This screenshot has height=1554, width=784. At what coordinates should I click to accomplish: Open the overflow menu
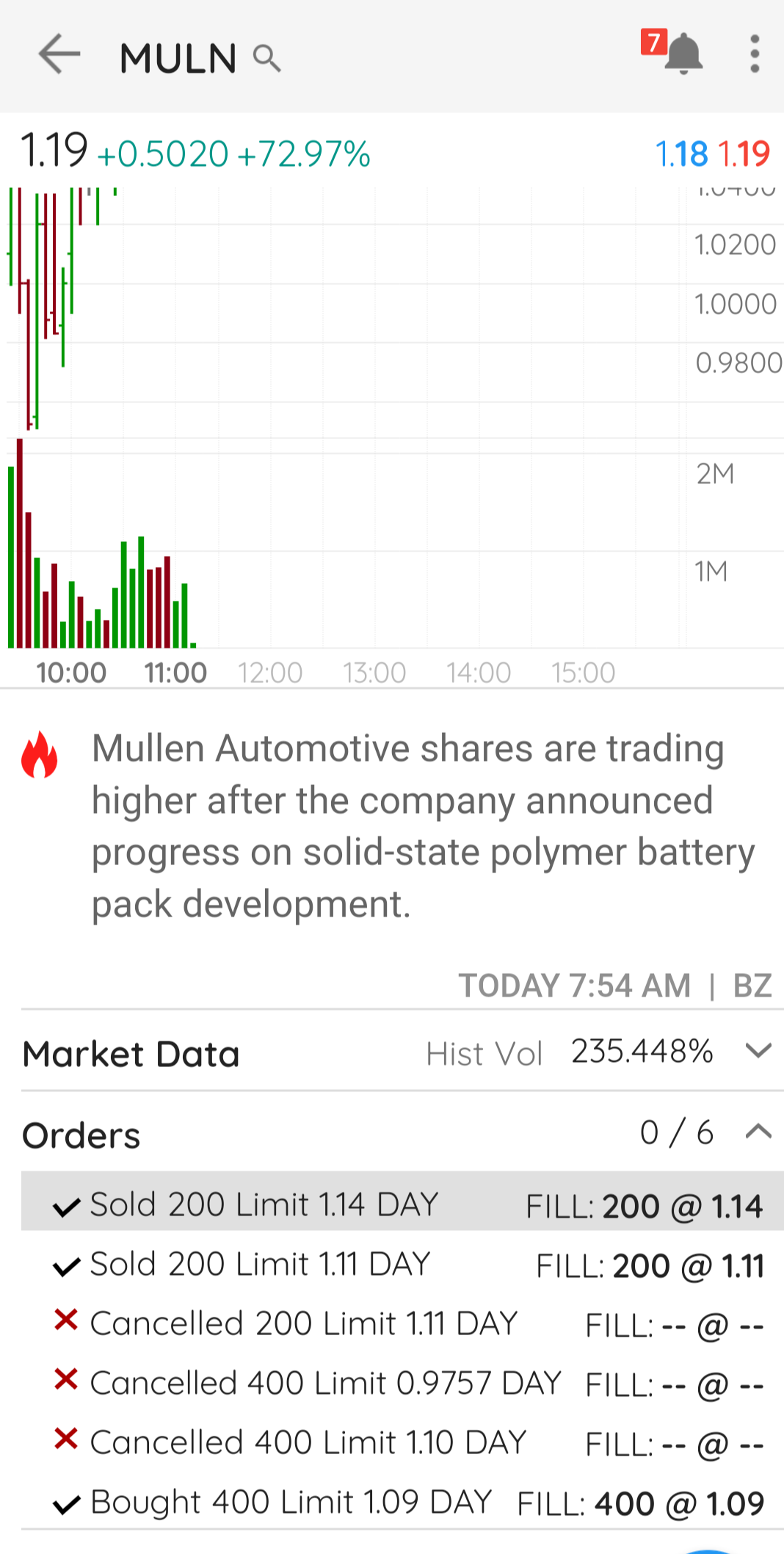(x=754, y=54)
